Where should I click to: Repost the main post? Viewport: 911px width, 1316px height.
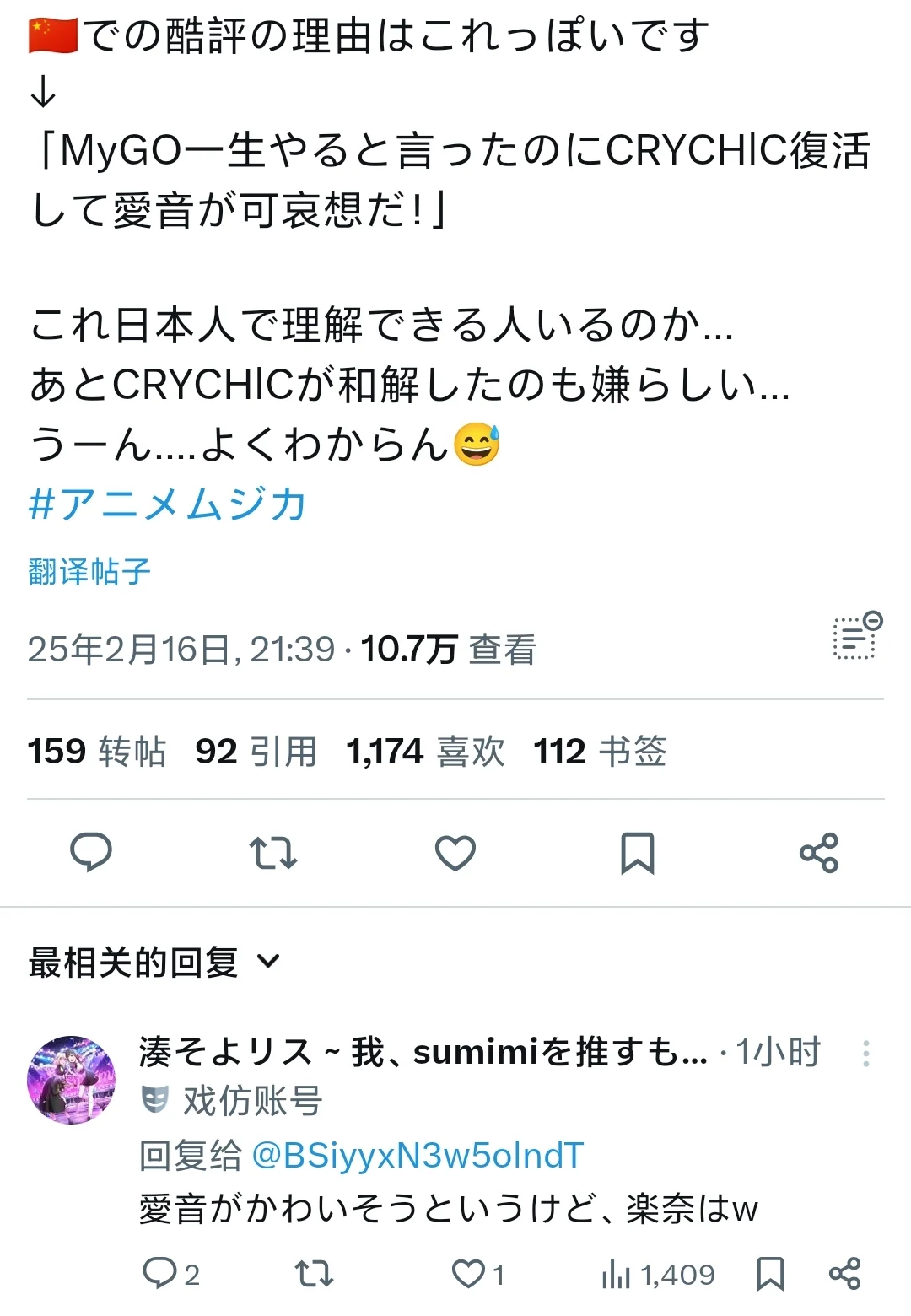(x=273, y=852)
